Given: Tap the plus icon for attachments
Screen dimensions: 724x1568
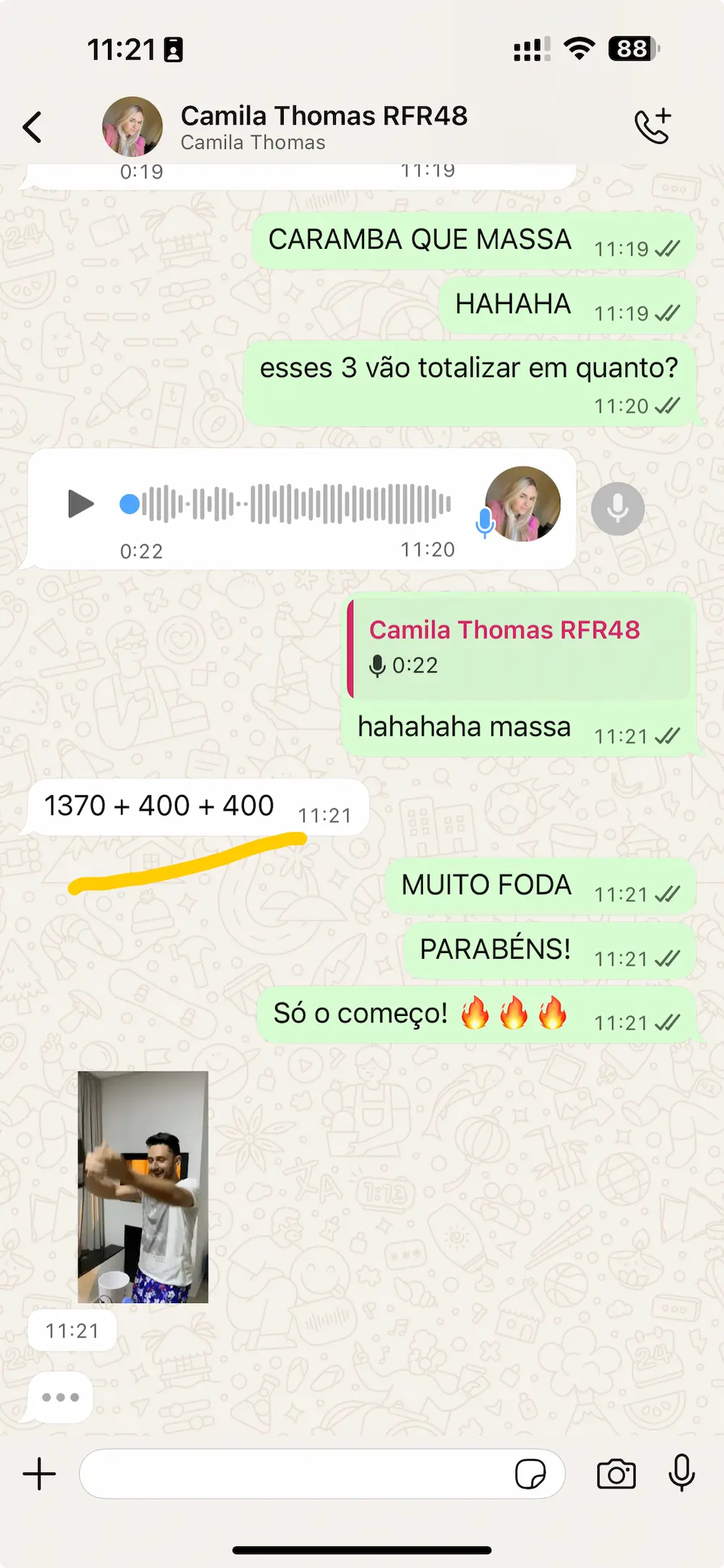Looking at the screenshot, I should click(x=38, y=1474).
